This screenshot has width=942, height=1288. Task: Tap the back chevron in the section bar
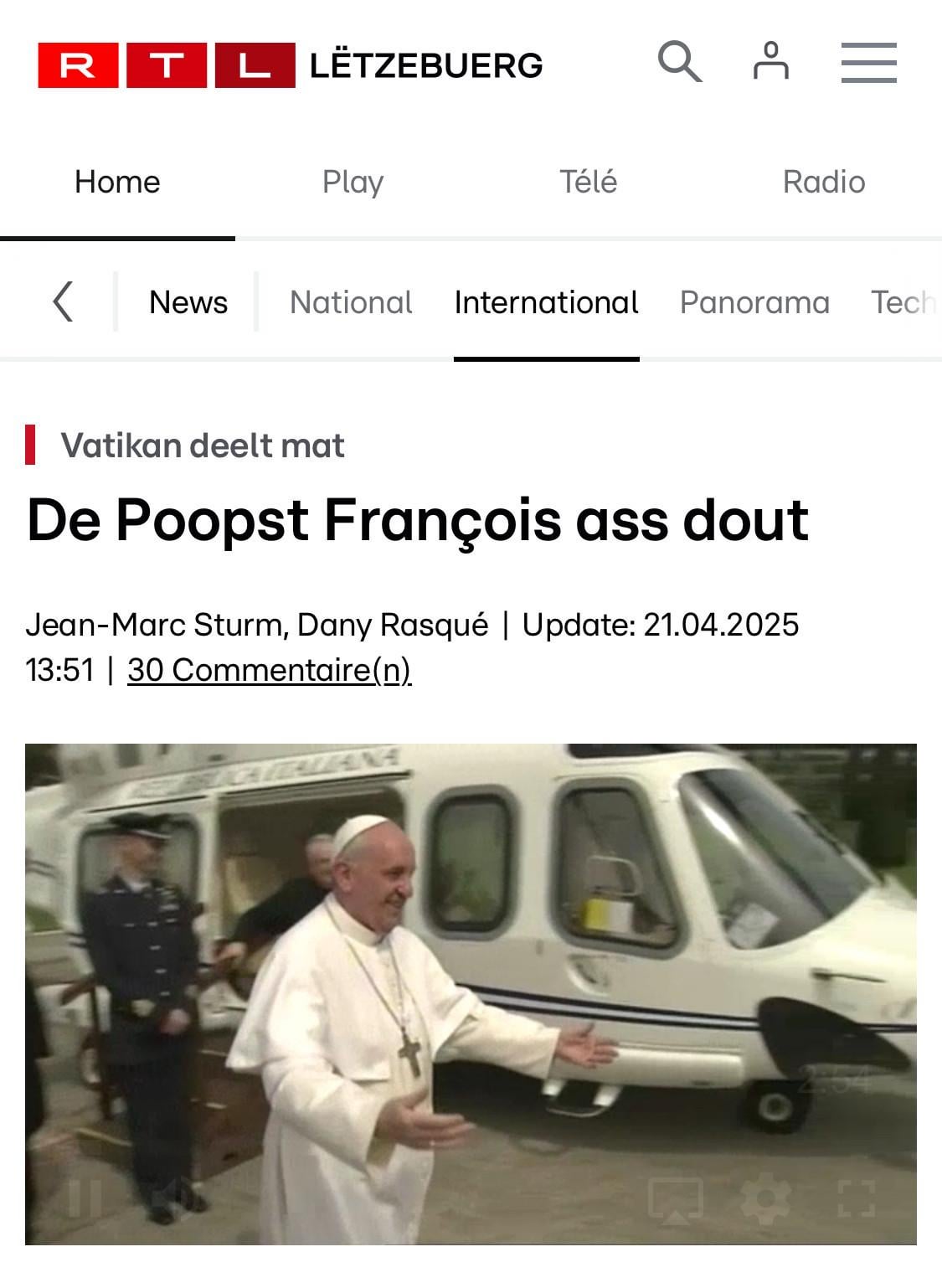tap(63, 301)
